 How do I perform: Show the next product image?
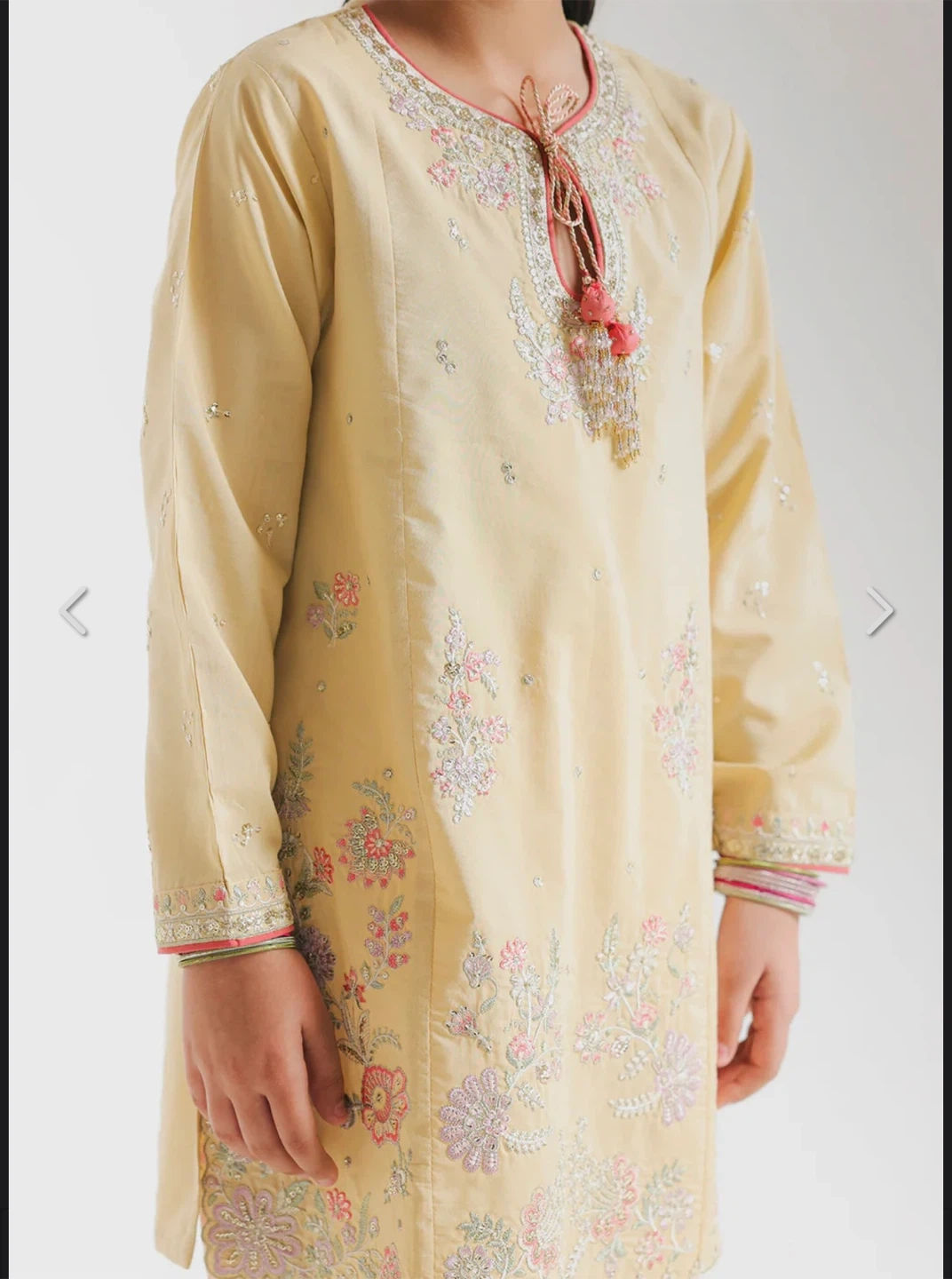tap(879, 611)
